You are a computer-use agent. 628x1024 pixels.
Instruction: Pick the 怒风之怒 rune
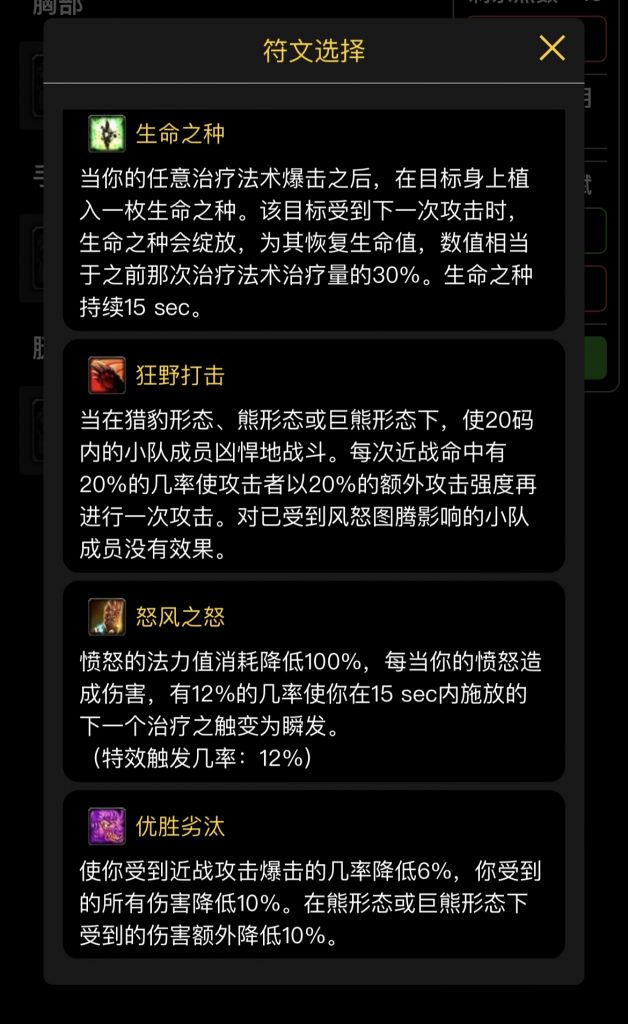point(314,680)
